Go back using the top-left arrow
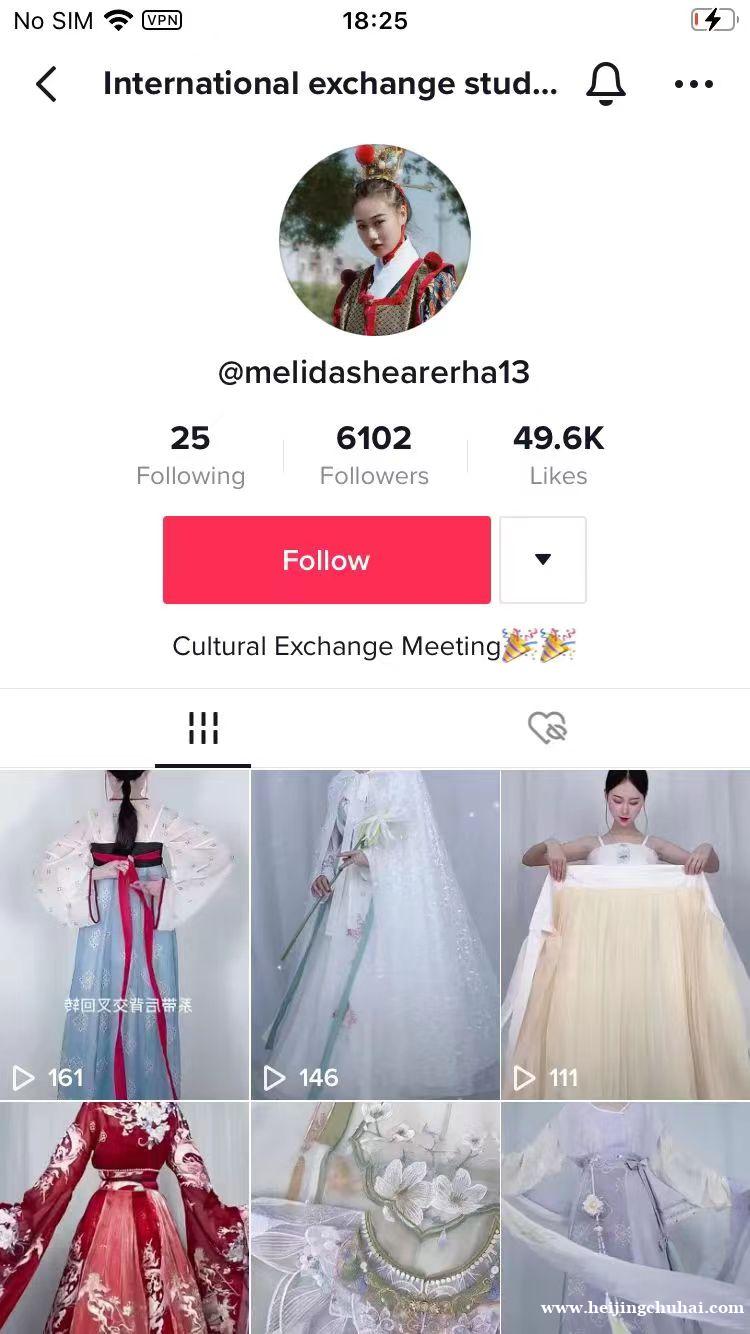Screen dimensions: 750x1334 coord(46,84)
